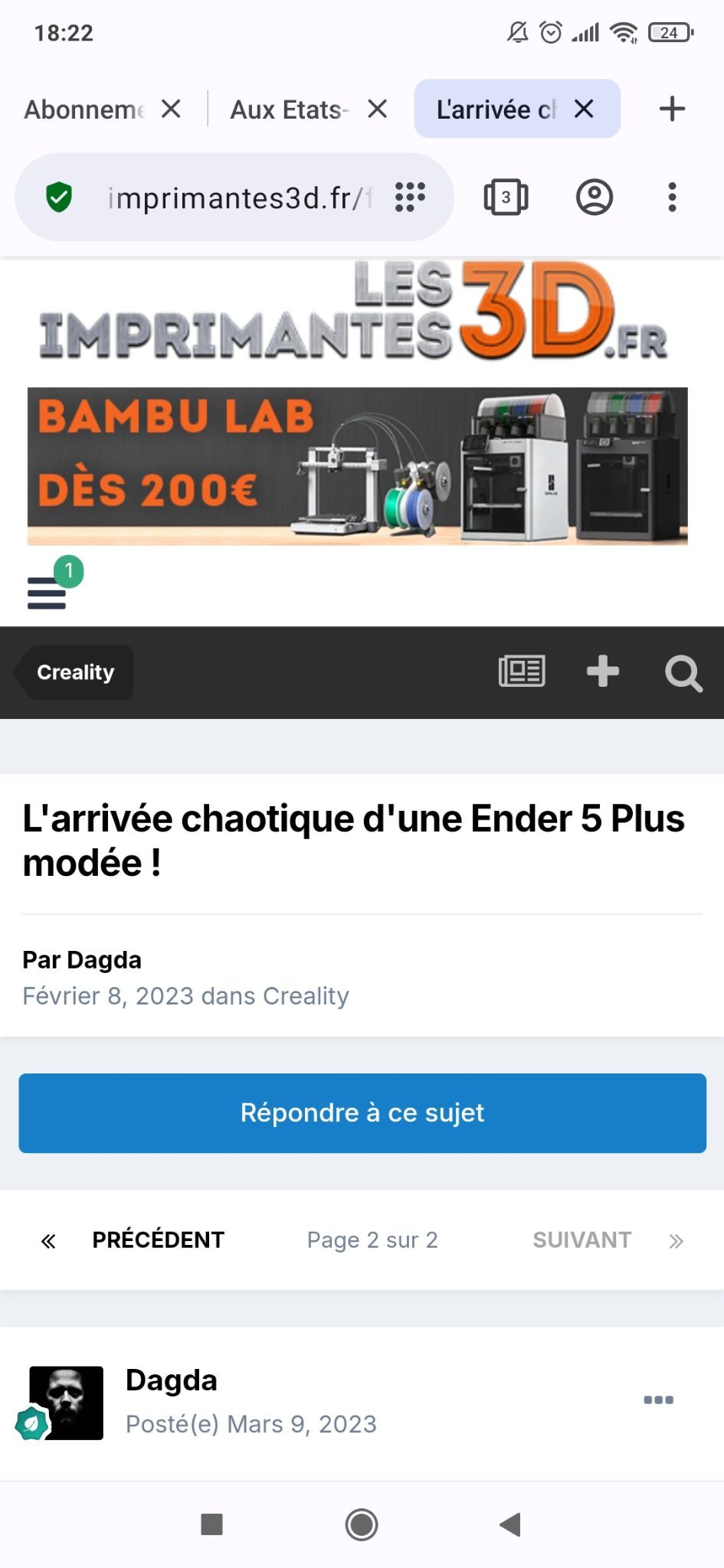This screenshot has width=724, height=1568.
Task: Switch to the Aux Etats tab
Action: pos(290,109)
